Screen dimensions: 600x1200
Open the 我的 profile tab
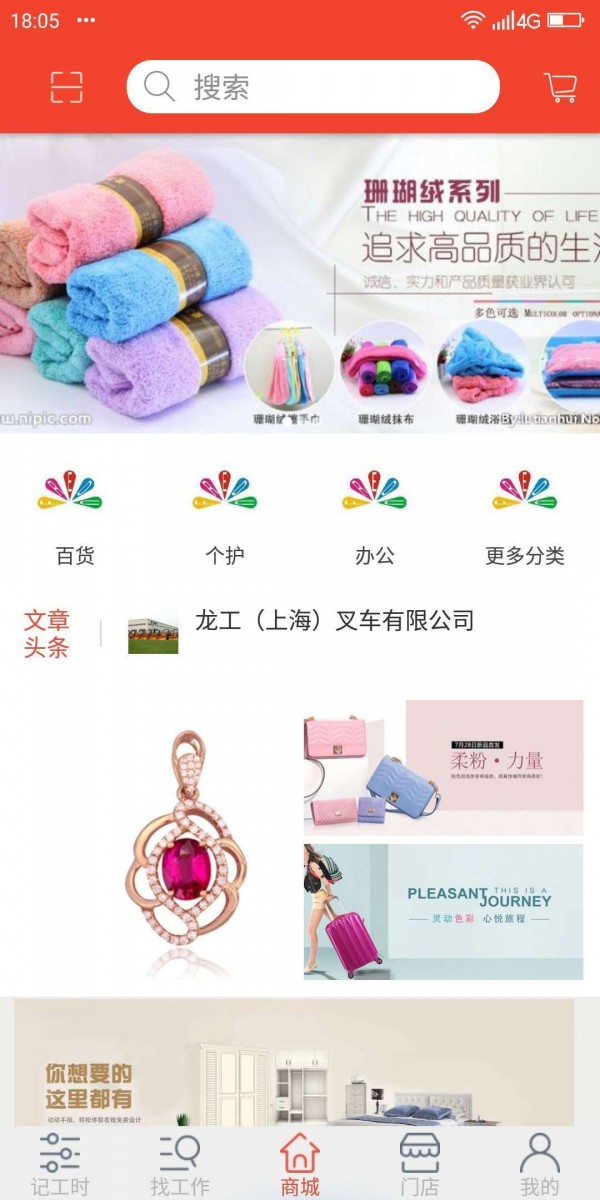pos(540,1165)
